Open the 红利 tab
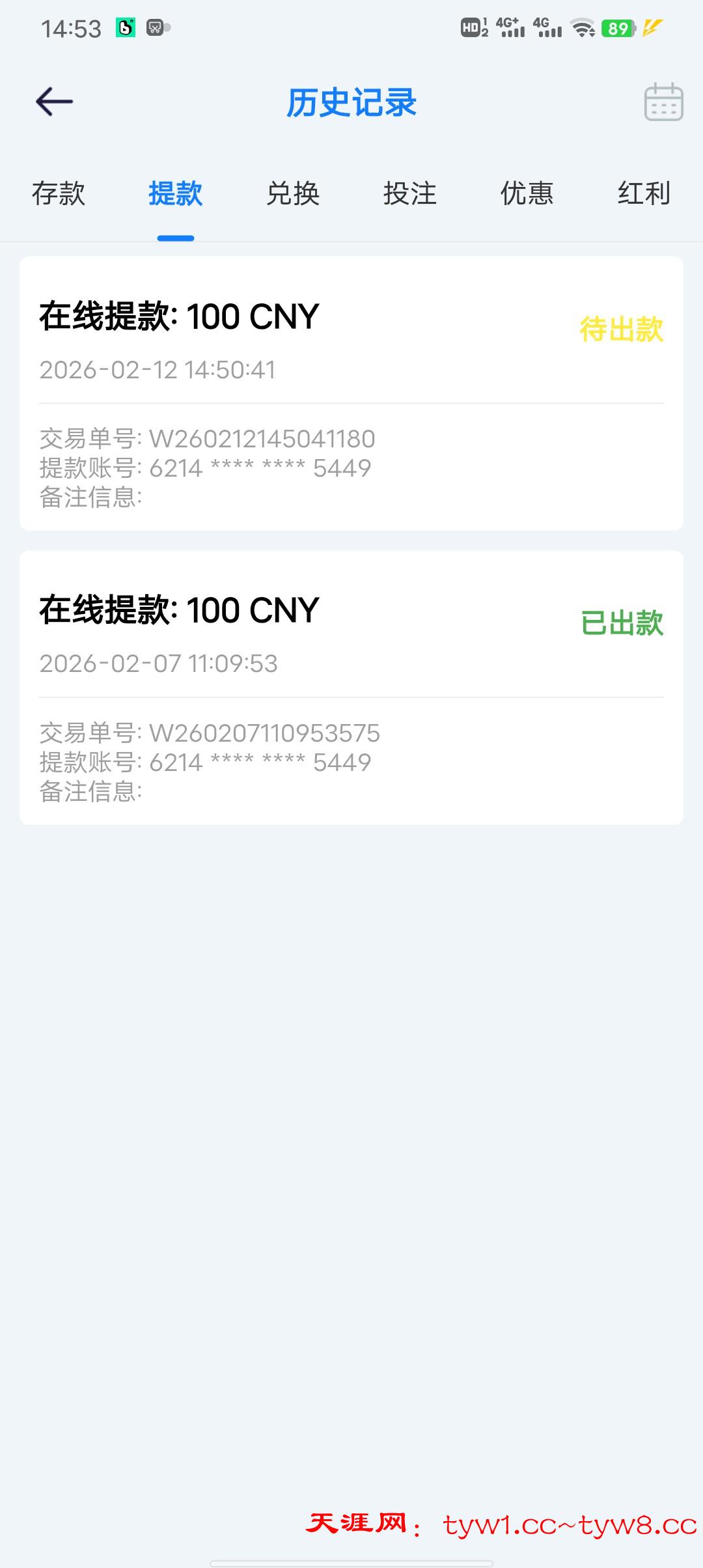Viewport: 703px width, 1568px height. (x=644, y=193)
